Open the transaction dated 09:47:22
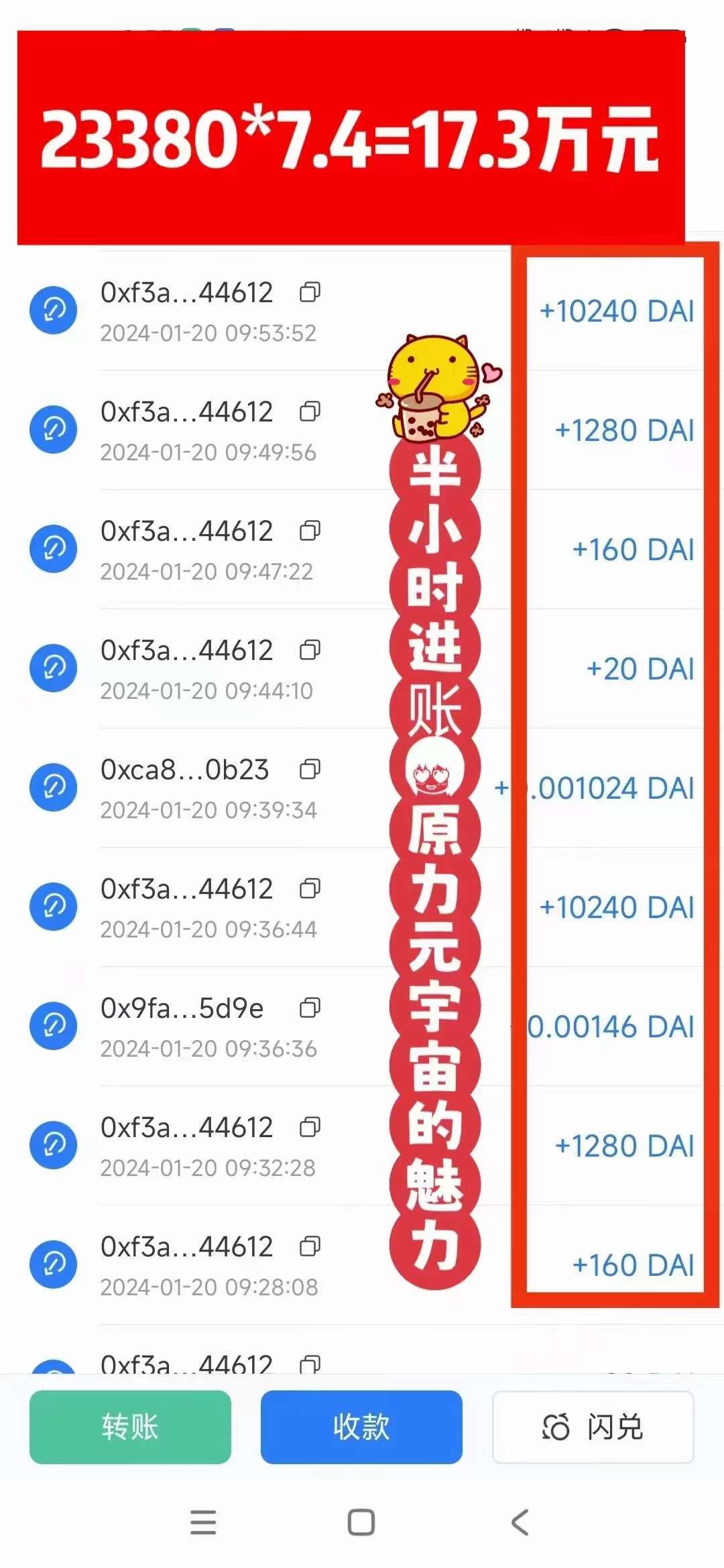Viewport: 724px width, 1568px height. tap(362, 549)
